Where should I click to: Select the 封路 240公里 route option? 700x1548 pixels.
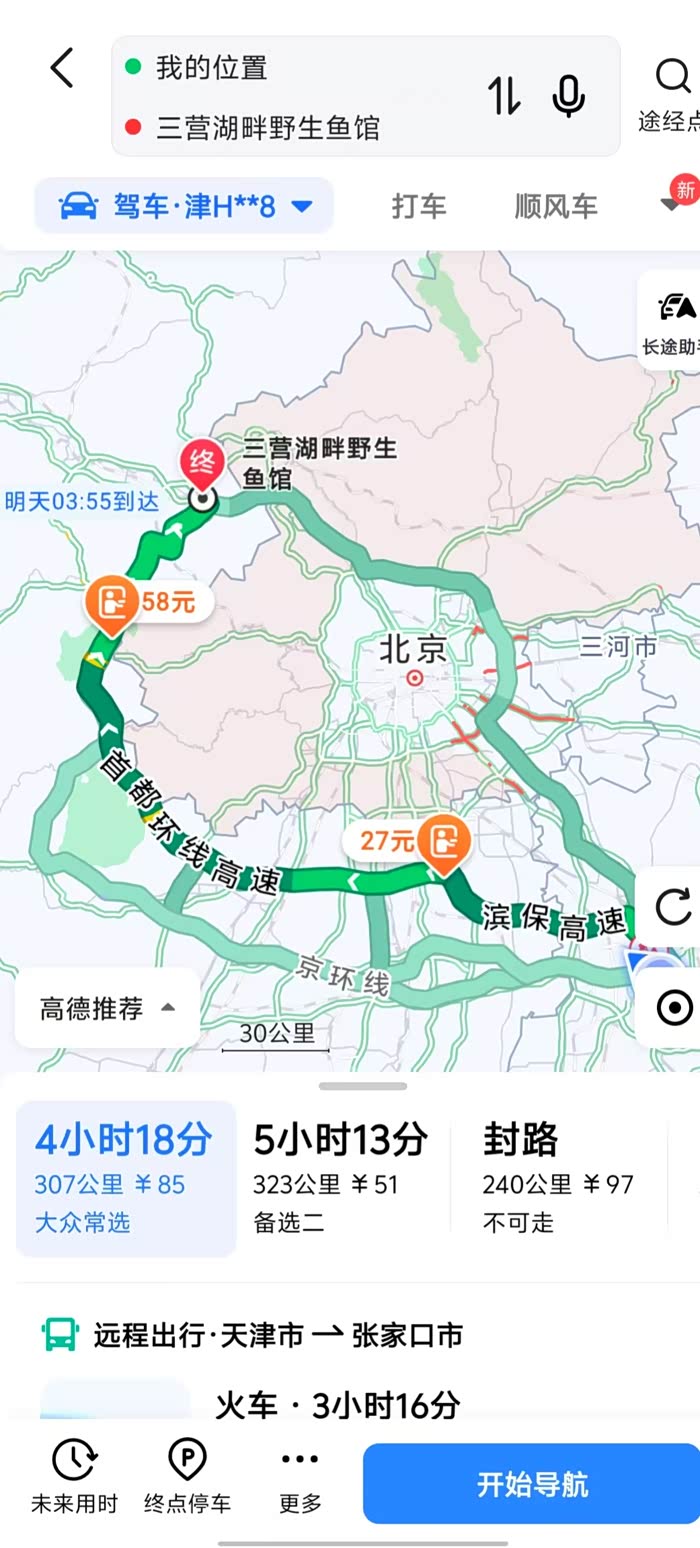(558, 1178)
